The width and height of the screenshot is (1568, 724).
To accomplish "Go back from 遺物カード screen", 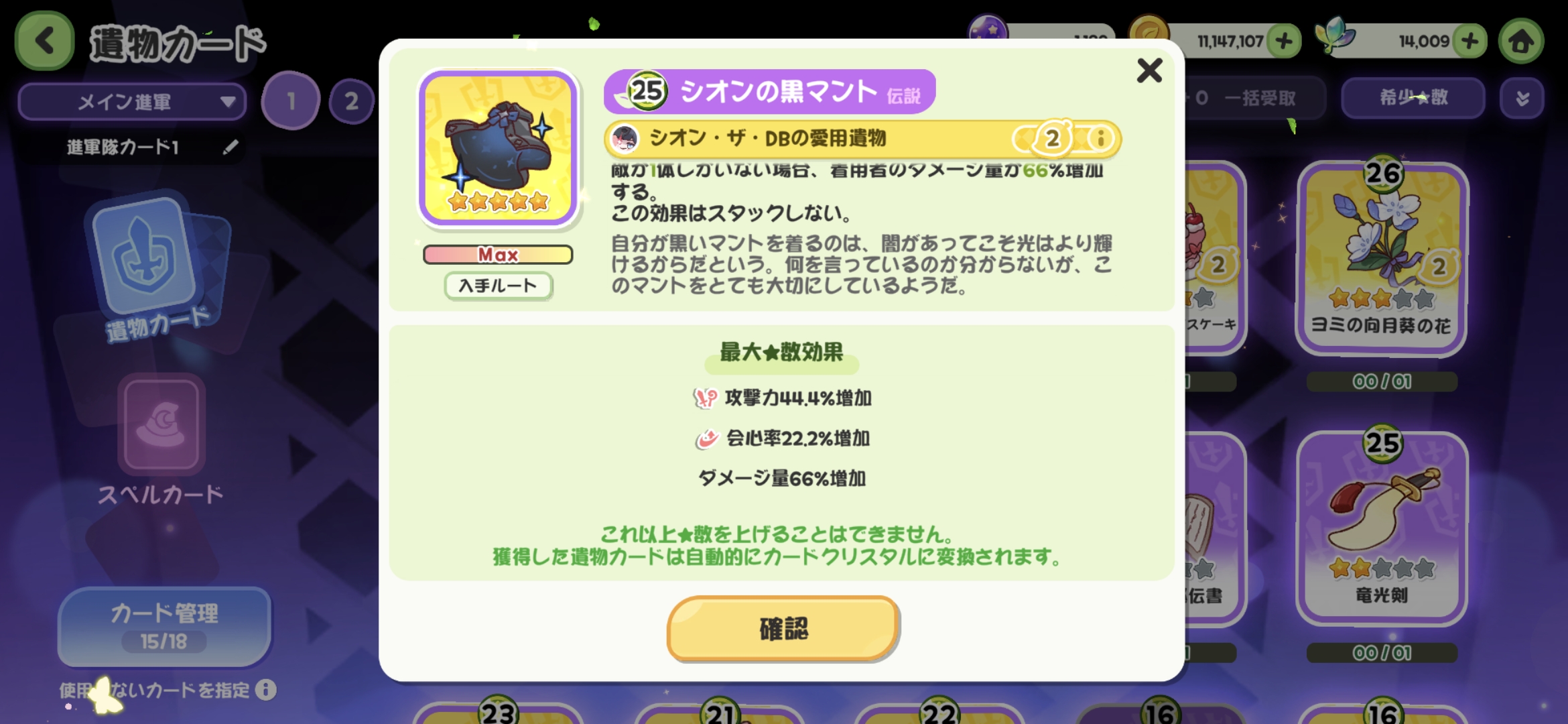I will click(44, 42).
